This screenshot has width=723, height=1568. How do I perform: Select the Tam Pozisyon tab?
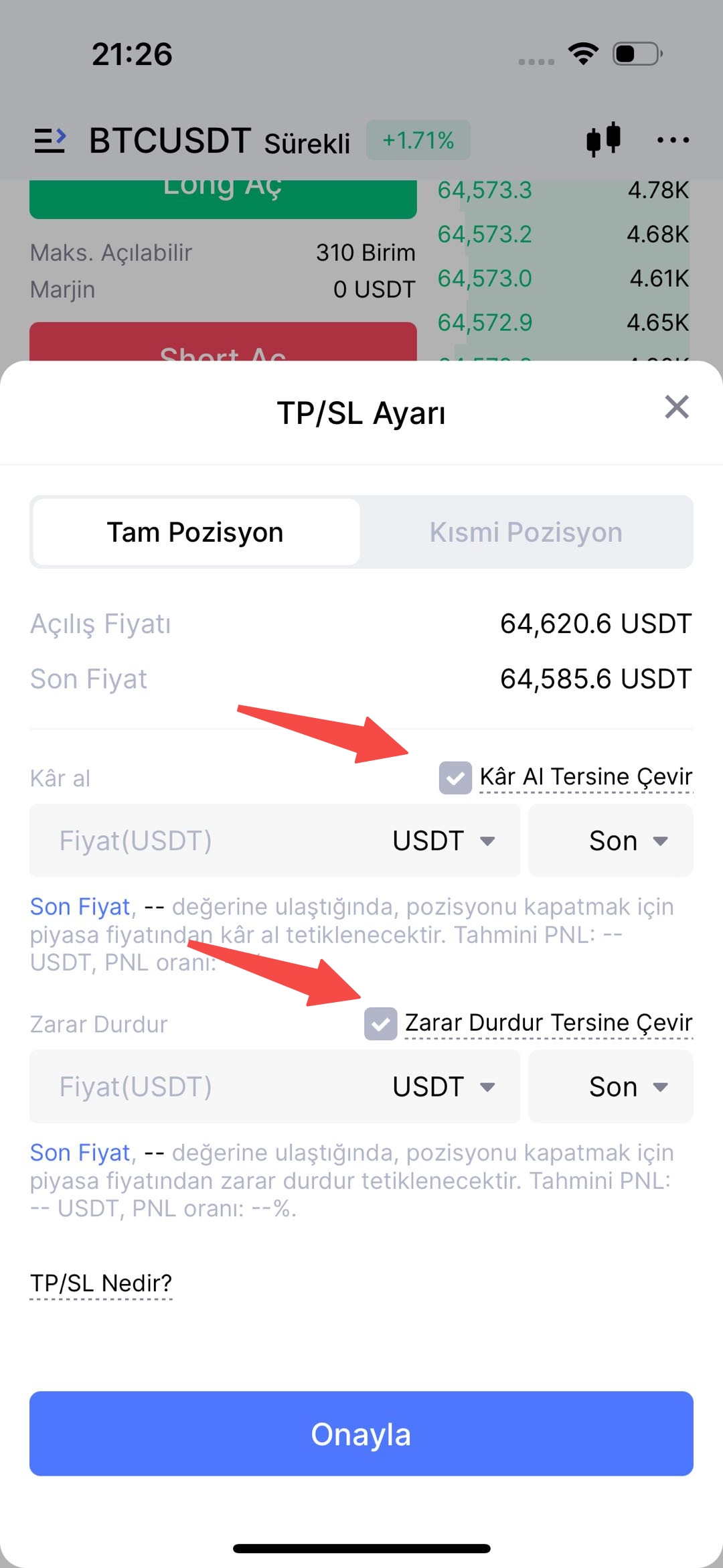click(195, 532)
